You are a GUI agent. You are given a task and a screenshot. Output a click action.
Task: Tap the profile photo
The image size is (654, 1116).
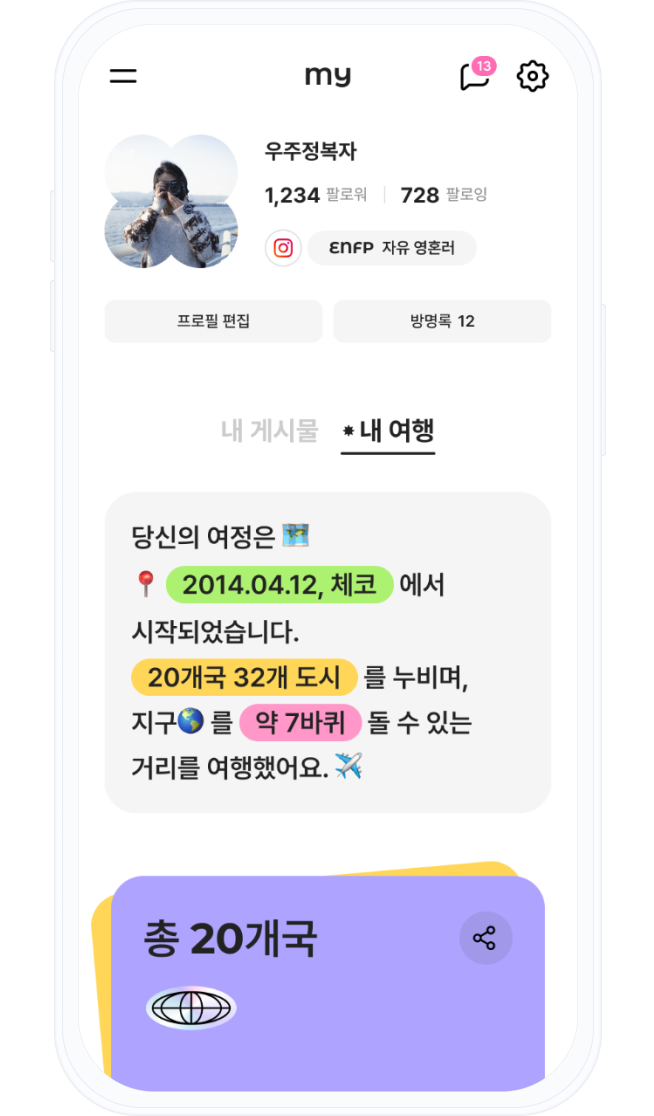coord(171,201)
